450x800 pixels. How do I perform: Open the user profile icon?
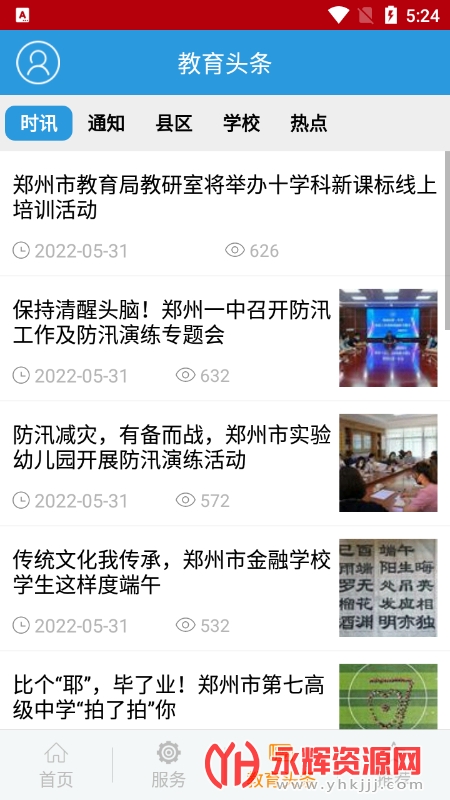pos(38,63)
